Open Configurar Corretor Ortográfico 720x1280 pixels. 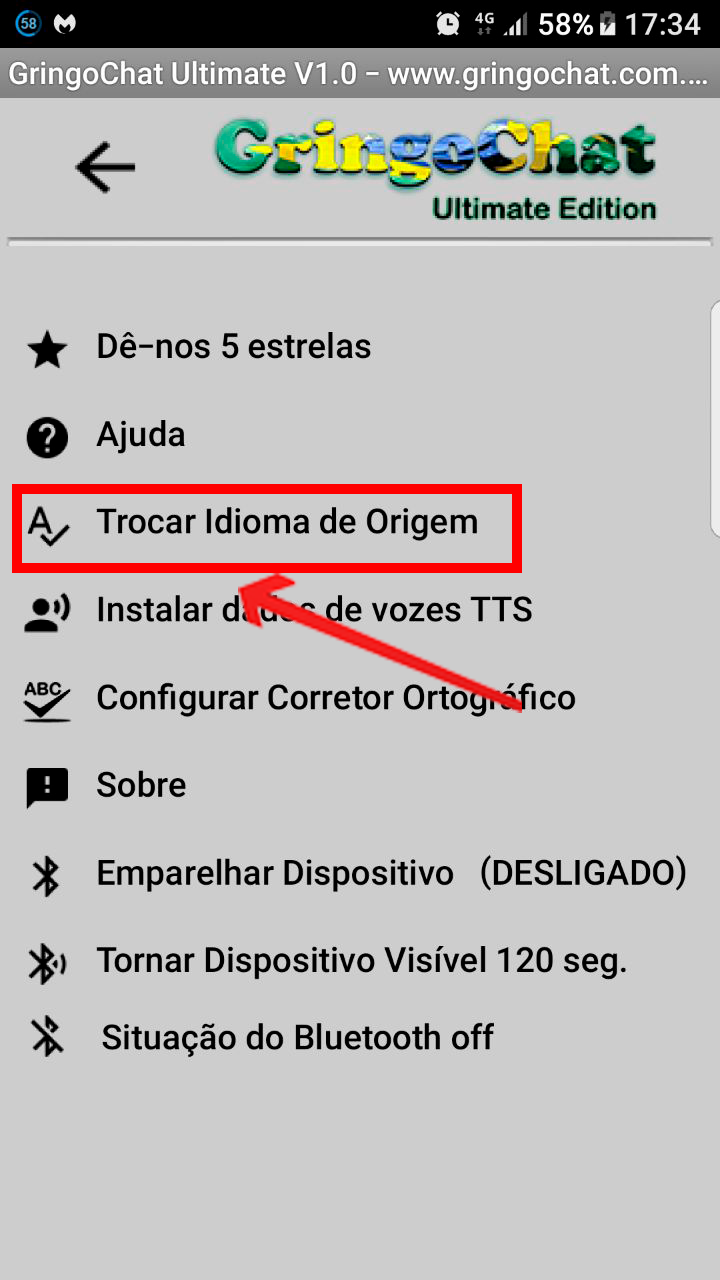[x=335, y=697]
